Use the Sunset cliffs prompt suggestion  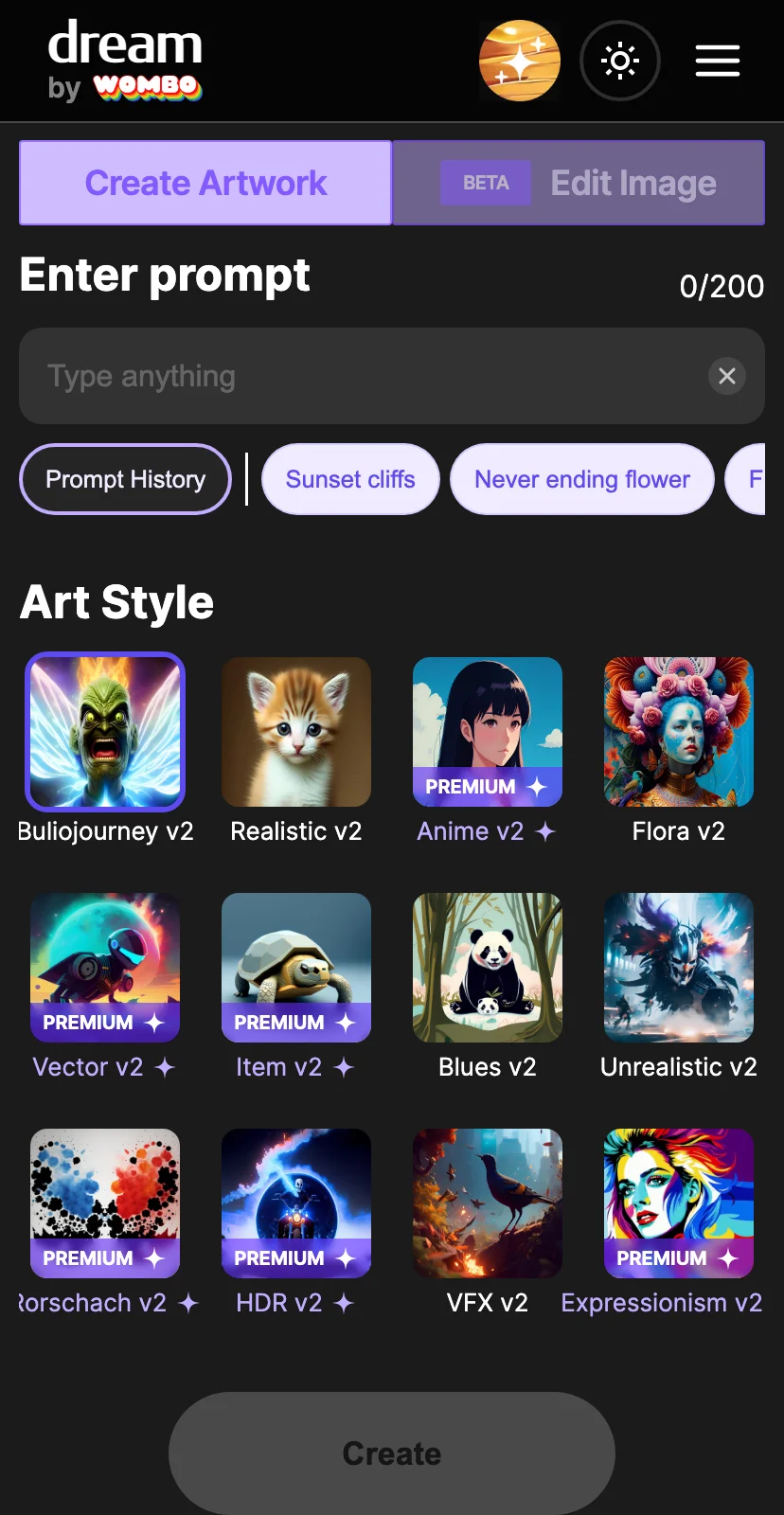[x=350, y=479]
